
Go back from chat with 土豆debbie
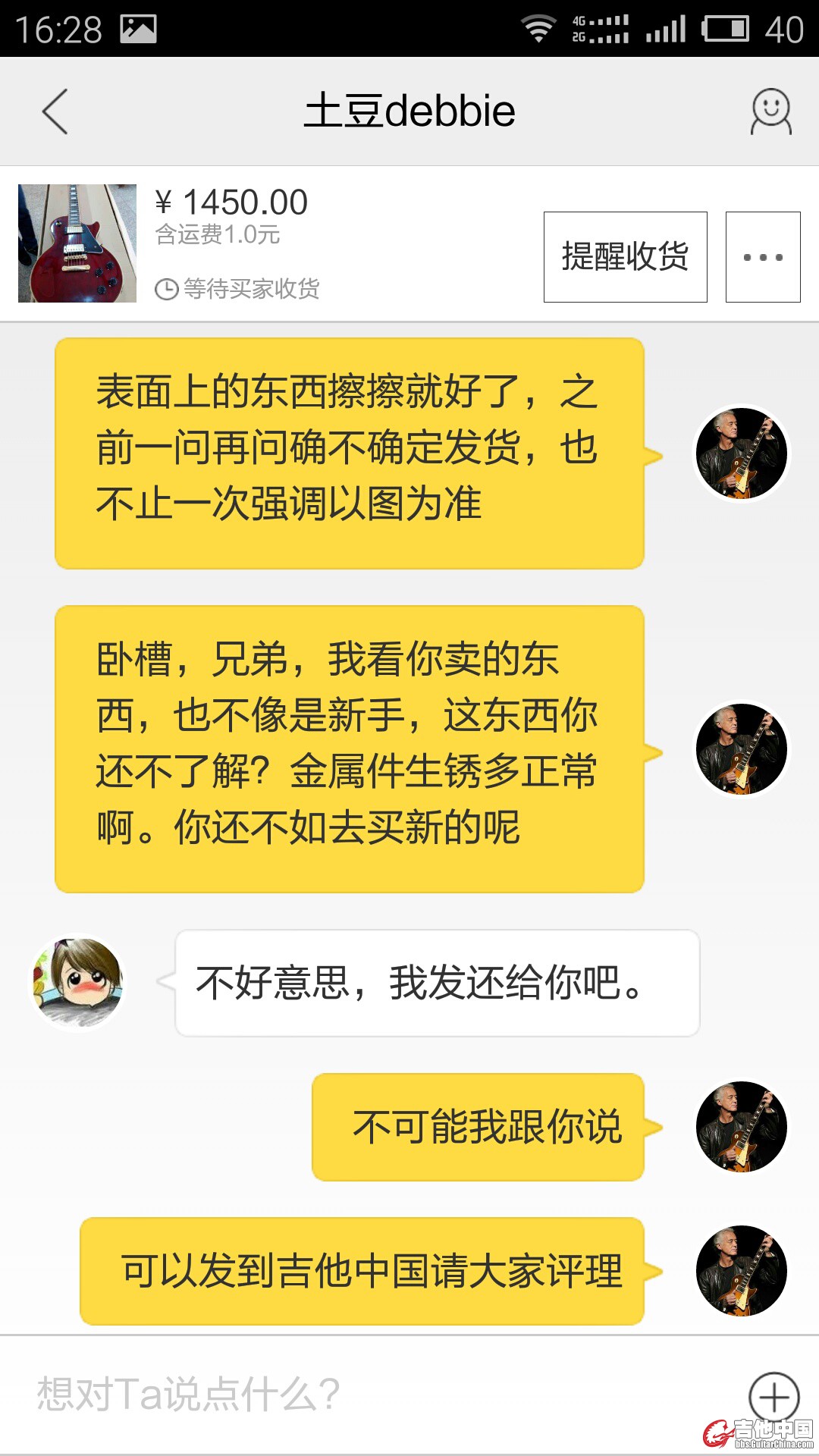tap(55, 111)
